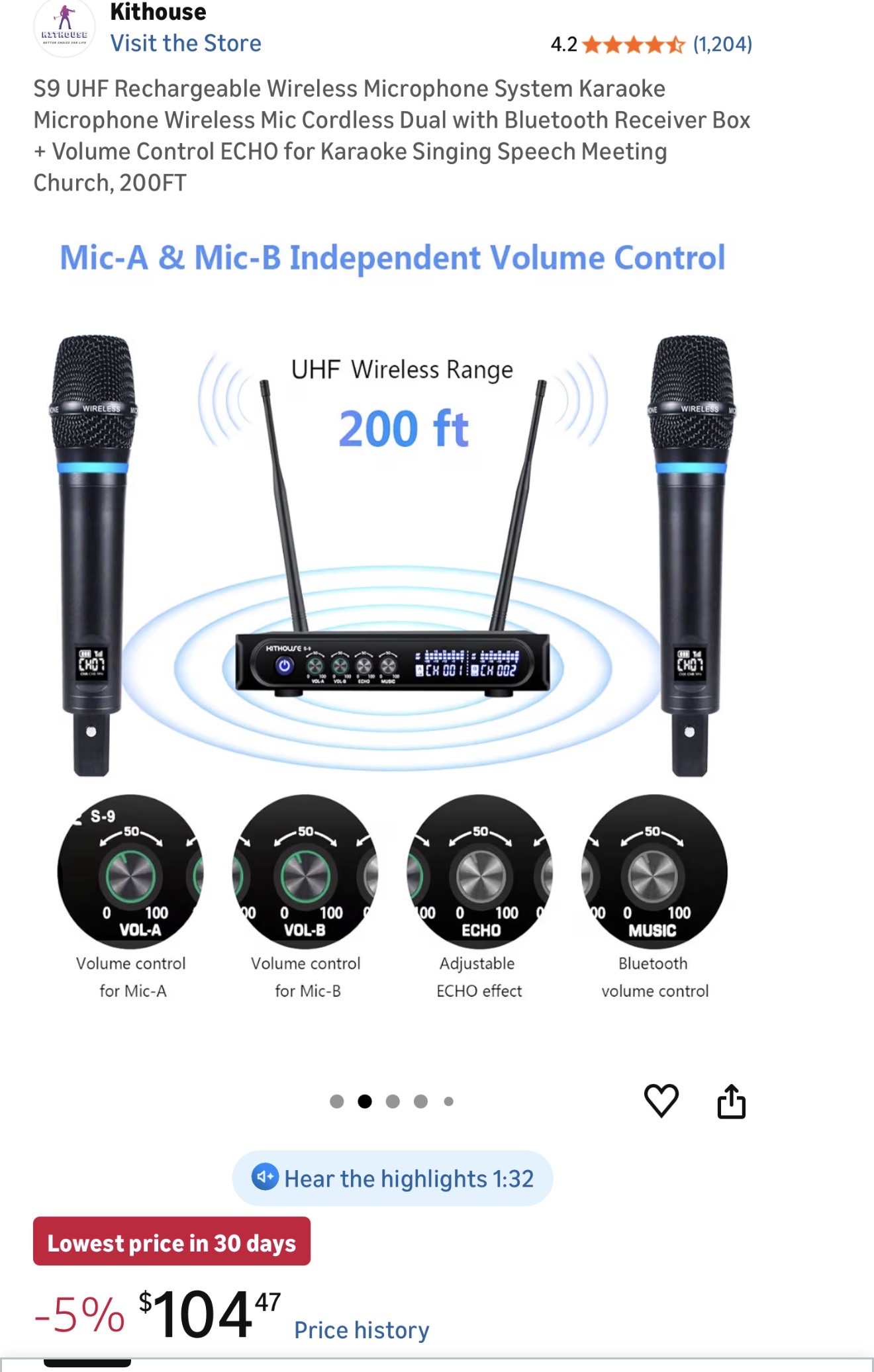874x1372 pixels.
Task: Share this microphone product
Action: pyautogui.click(x=731, y=1101)
